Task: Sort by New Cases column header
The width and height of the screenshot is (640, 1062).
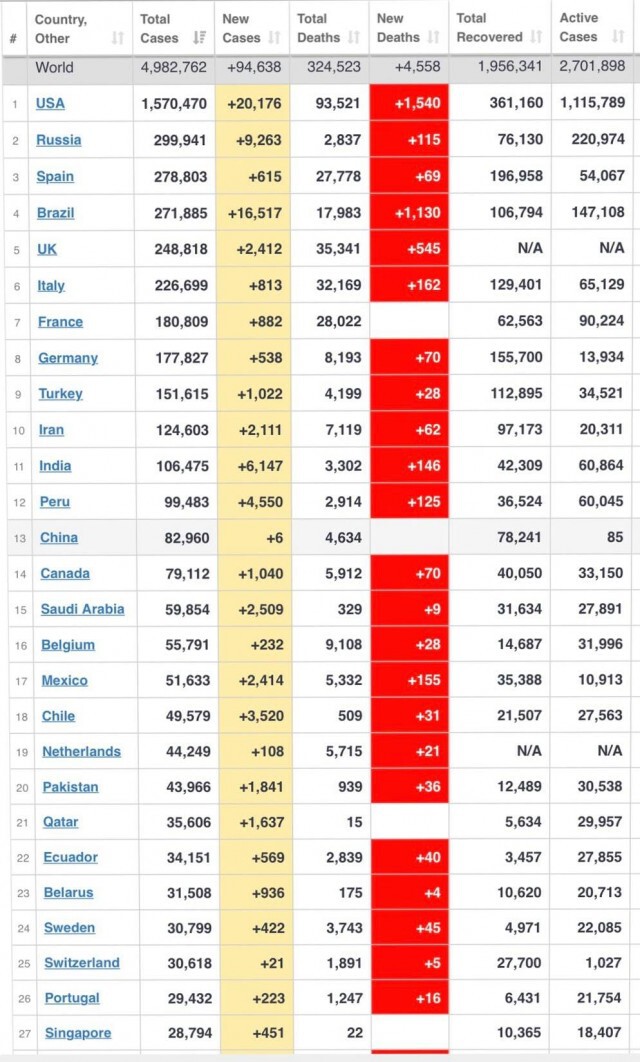Action: pos(252,28)
